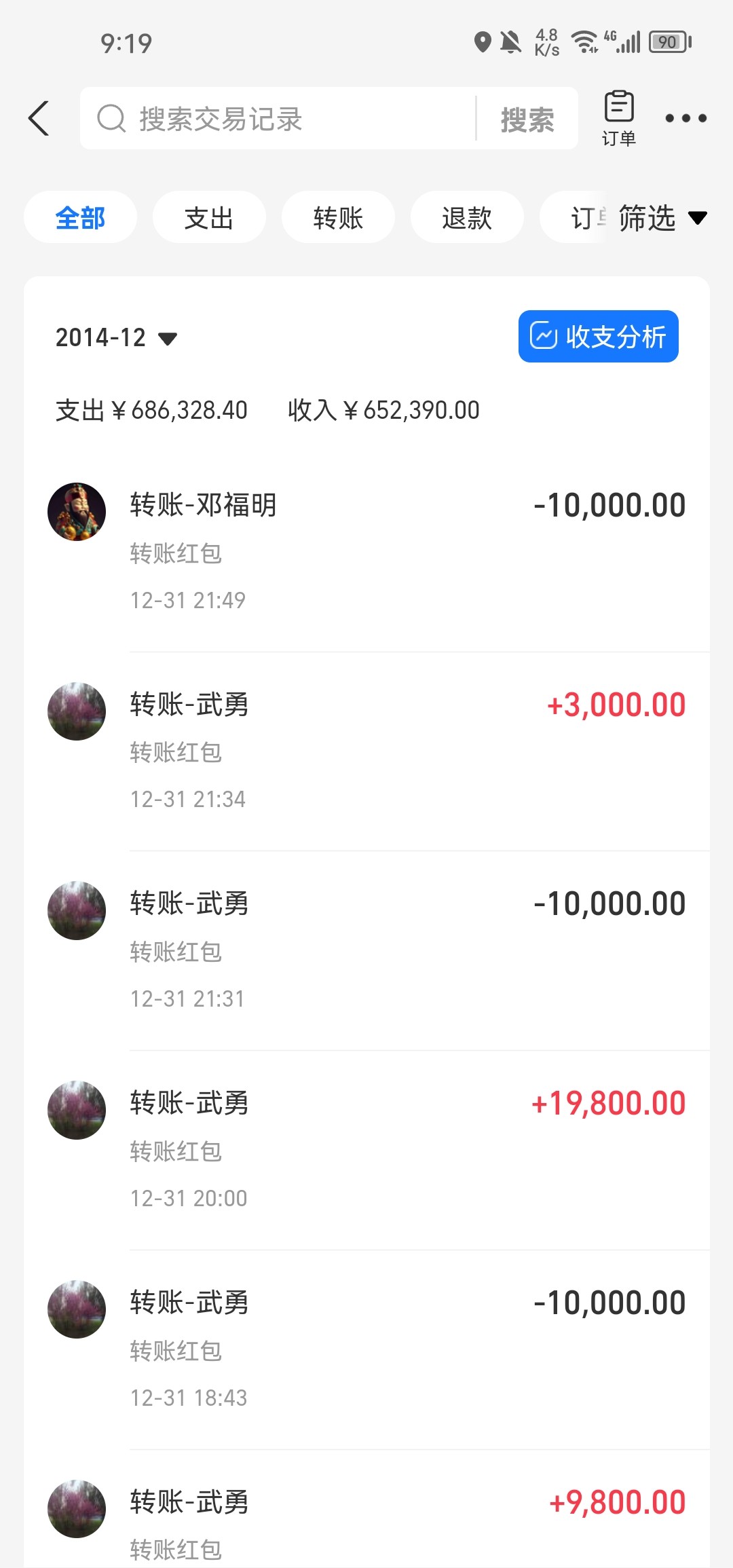
Task: Select the 全部 filter tab
Action: pyautogui.click(x=80, y=218)
